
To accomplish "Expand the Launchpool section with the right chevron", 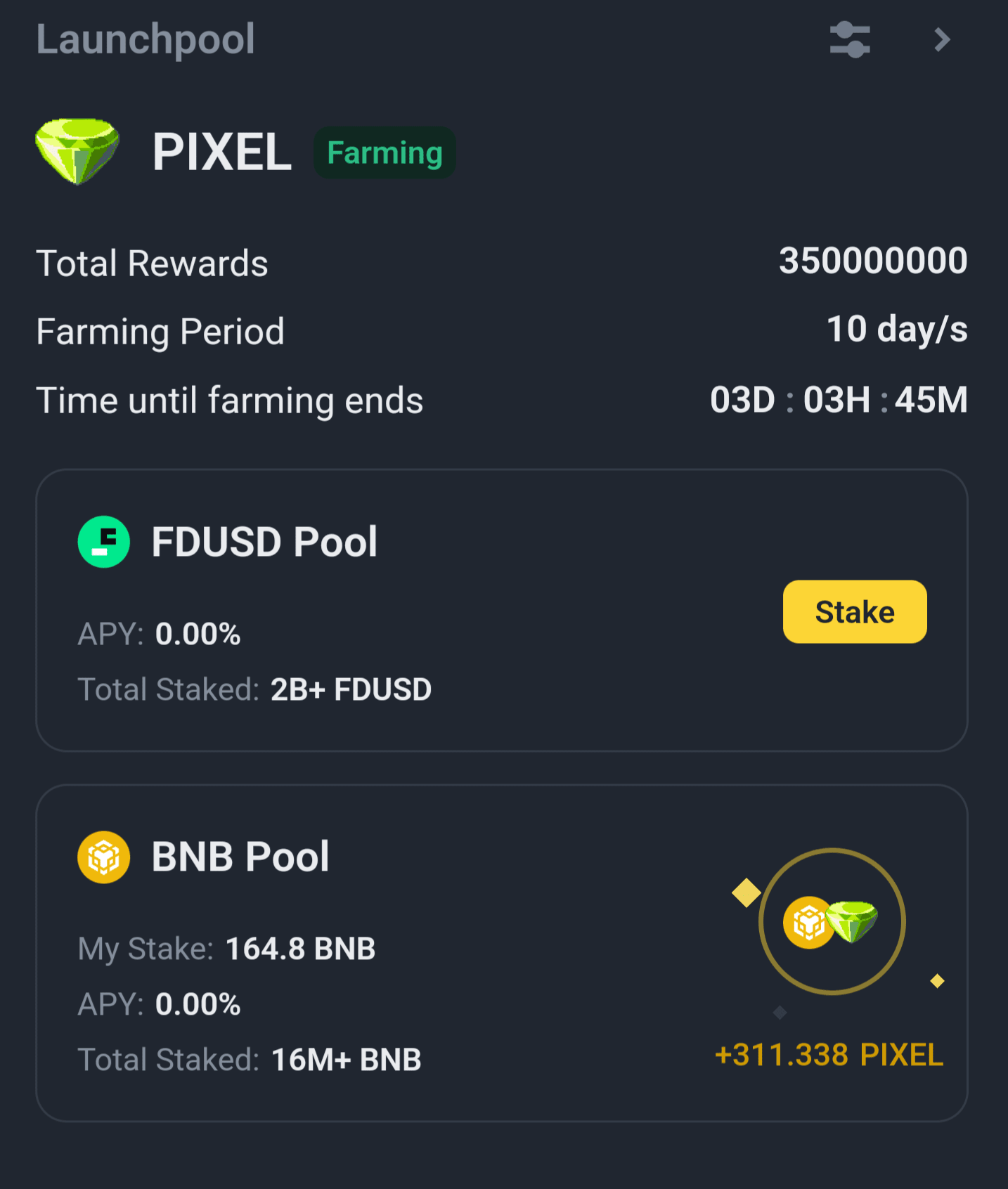I will coord(941,40).
